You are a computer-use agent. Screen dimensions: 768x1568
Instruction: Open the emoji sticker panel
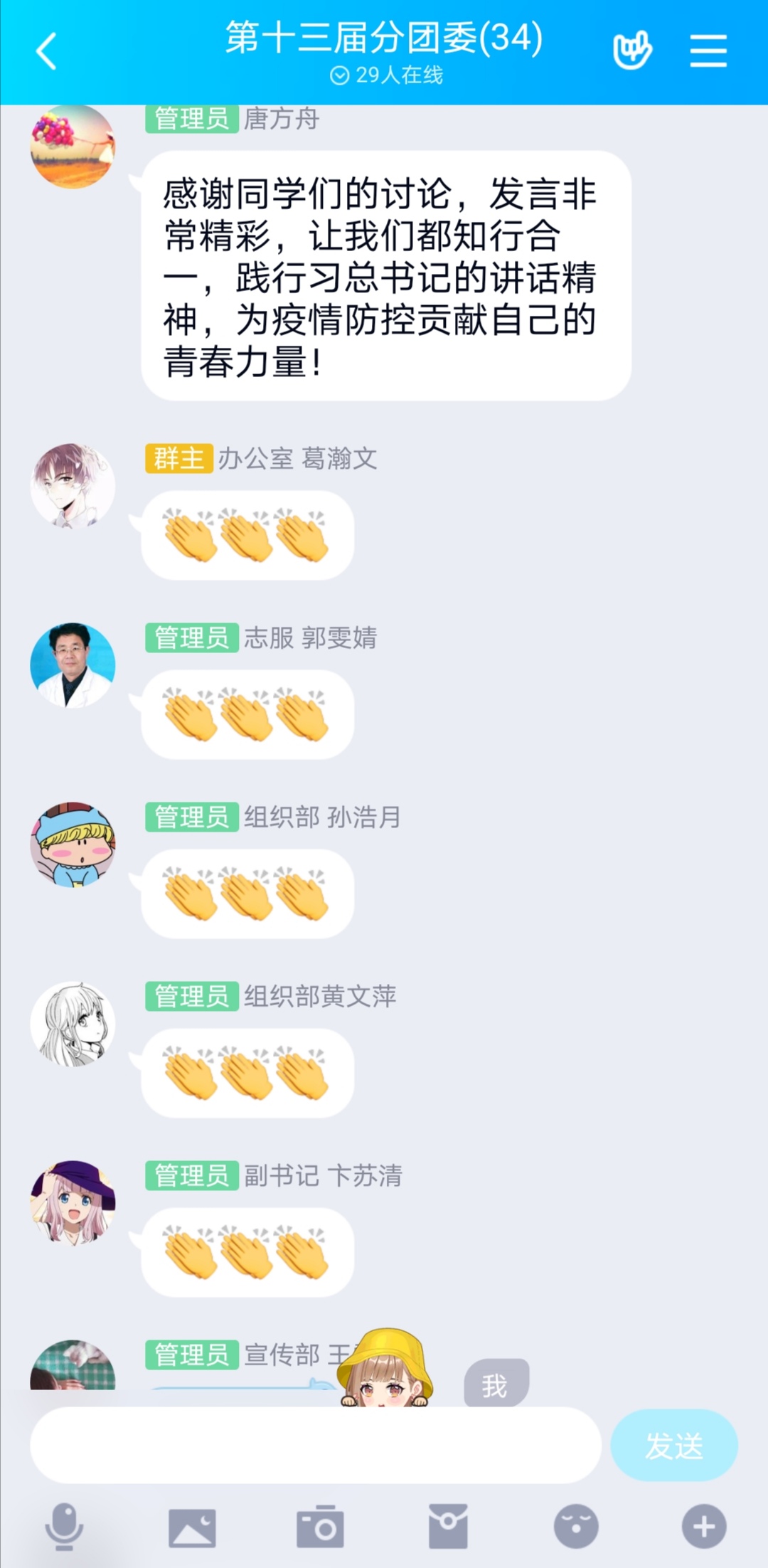pos(576,1527)
